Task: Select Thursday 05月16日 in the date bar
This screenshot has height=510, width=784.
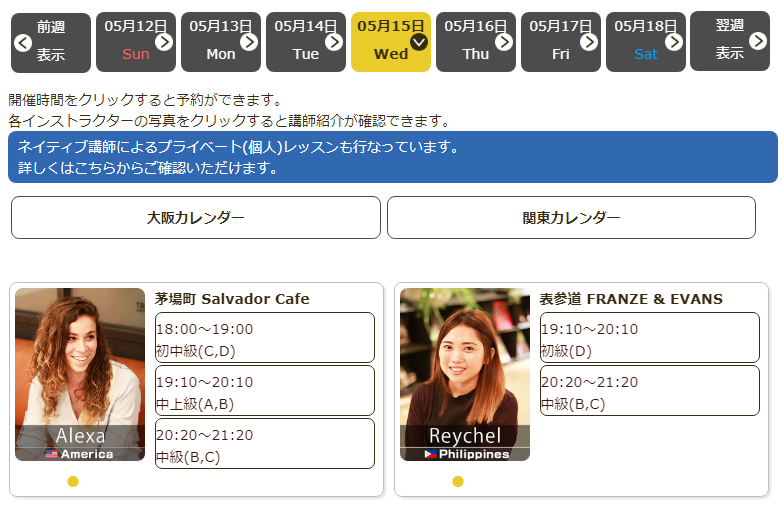Action: (476, 42)
